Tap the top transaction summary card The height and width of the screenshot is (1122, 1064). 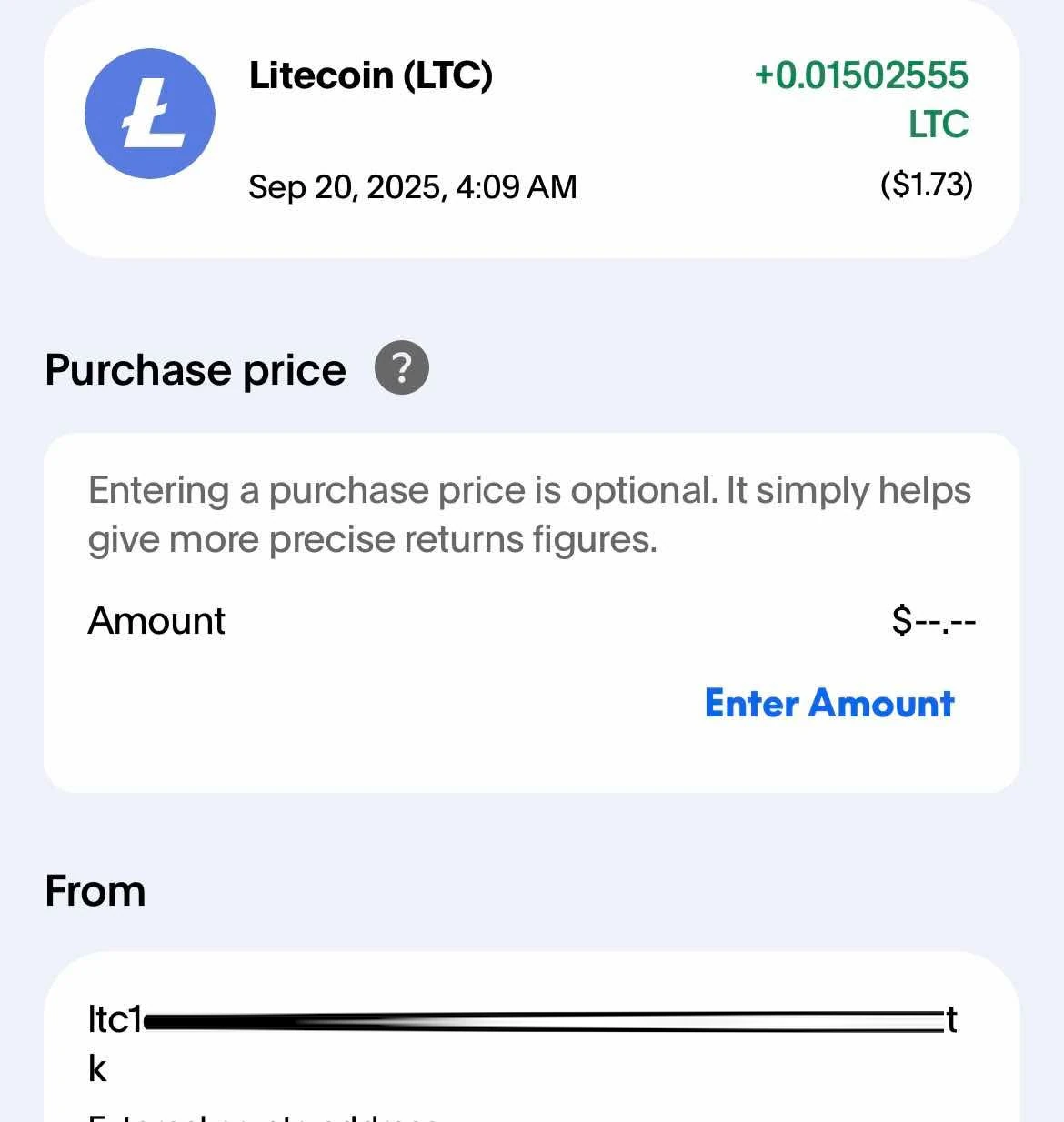click(x=532, y=132)
